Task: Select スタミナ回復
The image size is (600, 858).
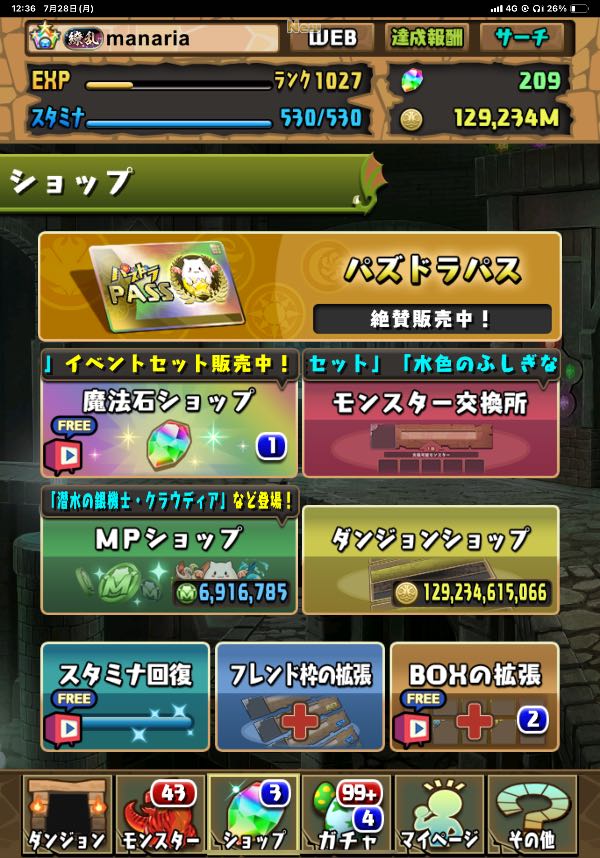Action: 126,697
